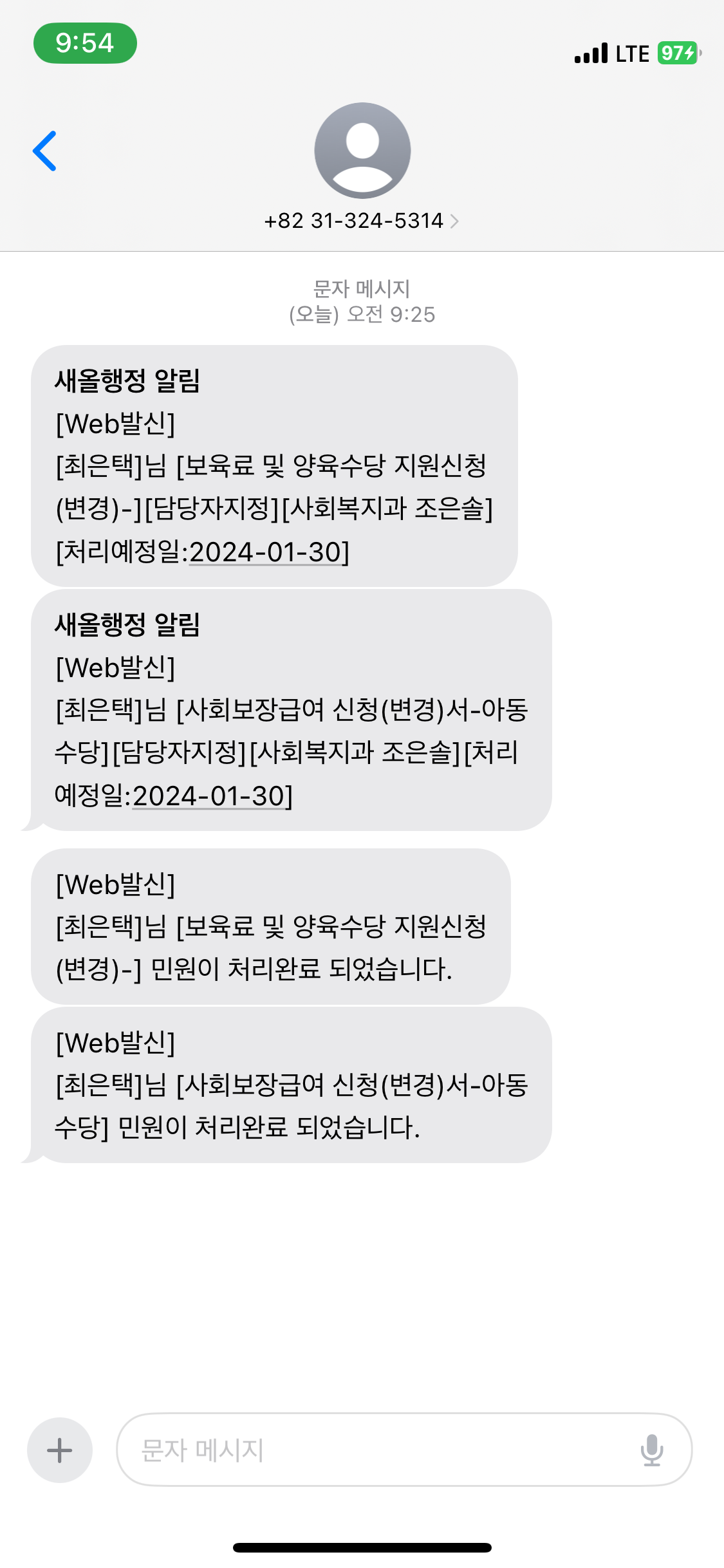This screenshot has height=1568, width=724.
Task: Focus the 문자 메시지 text field
Action: pyautogui.click(x=373, y=1450)
